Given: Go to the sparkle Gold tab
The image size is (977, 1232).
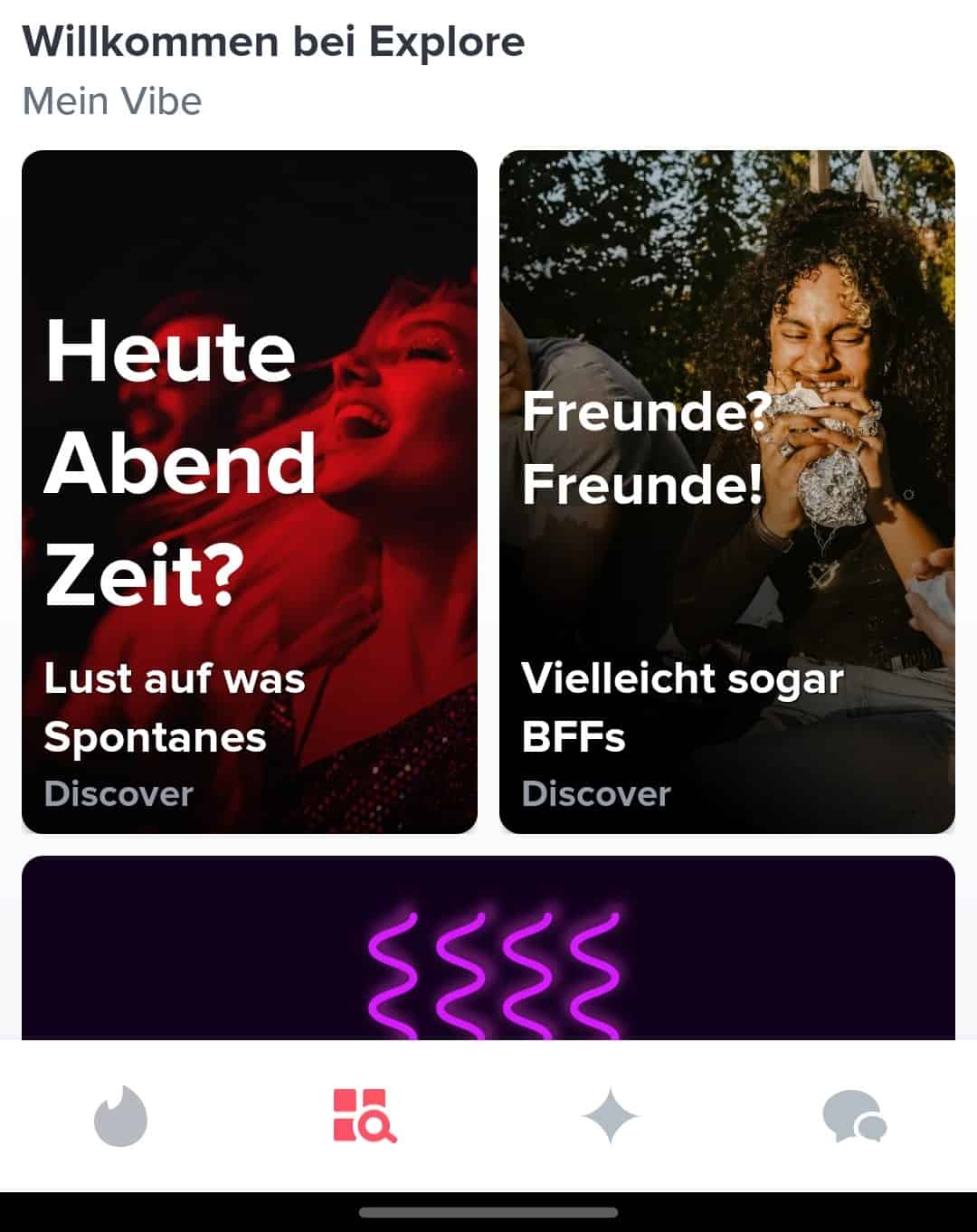Looking at the screenshot, I should [x=610, y=1116].
